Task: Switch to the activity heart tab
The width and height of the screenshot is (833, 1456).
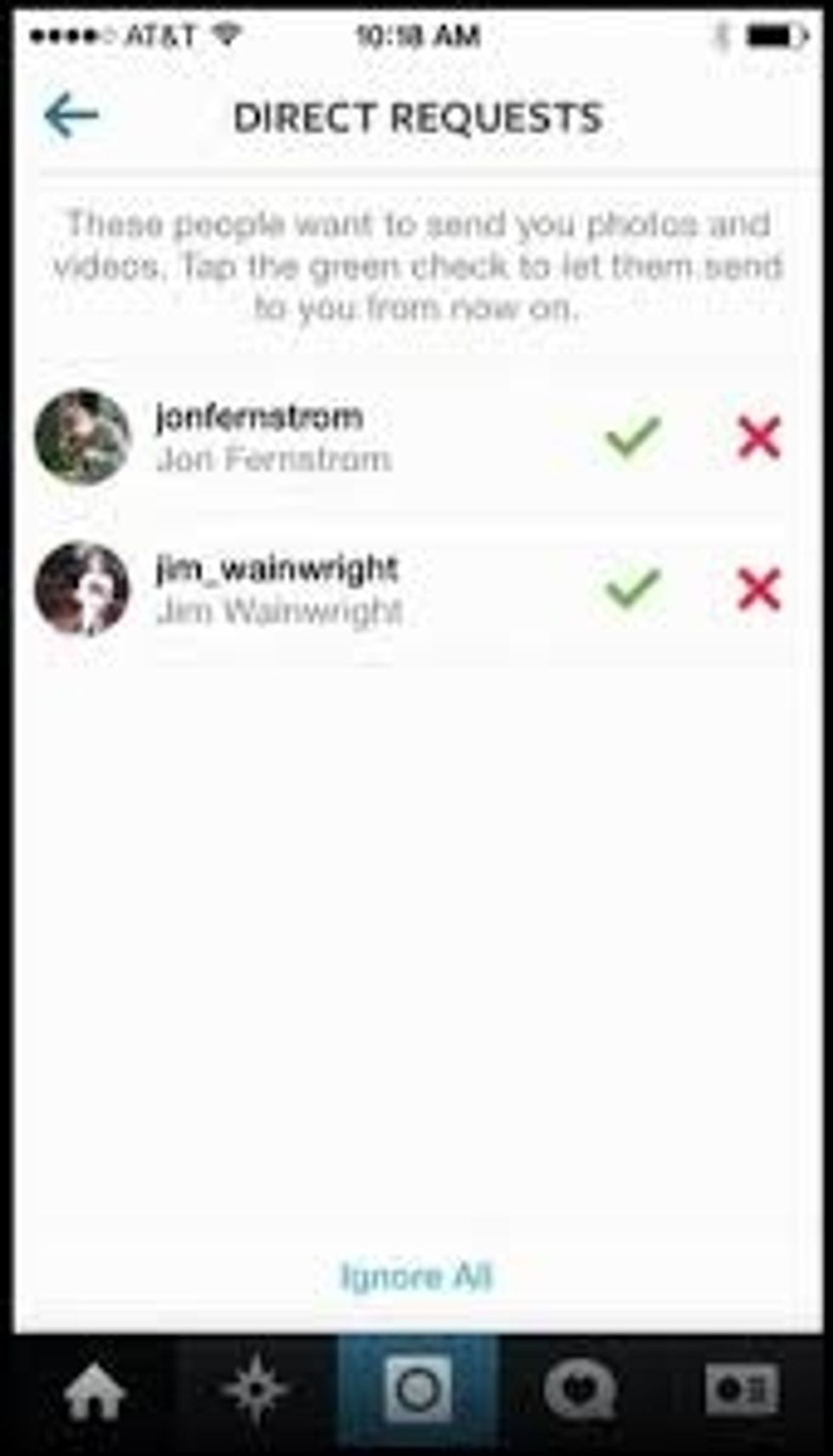Action: point(579,1391)
